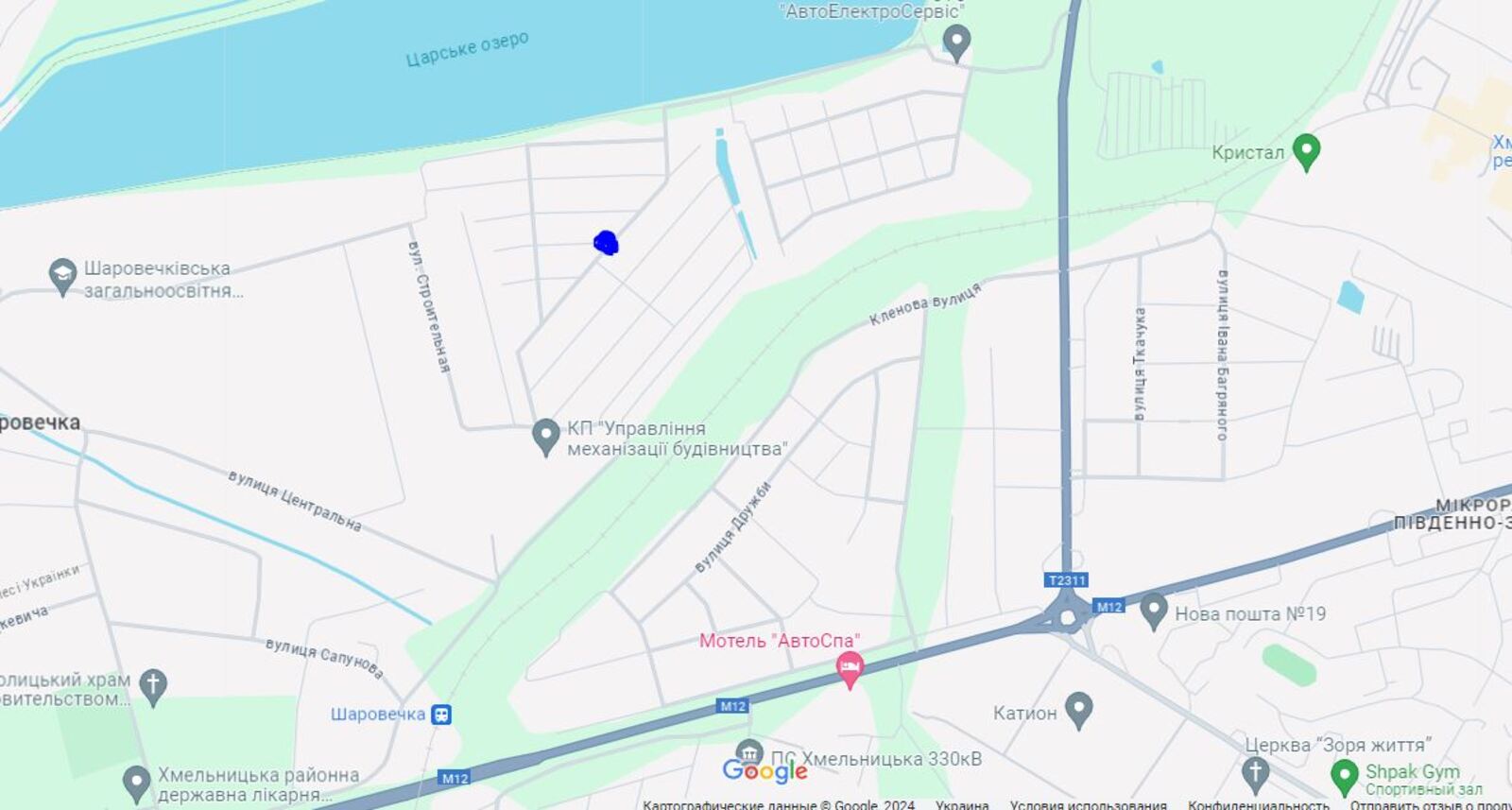1512x810 pixels.
Task: Open the Катион place marker
Action: point(1078,710)
